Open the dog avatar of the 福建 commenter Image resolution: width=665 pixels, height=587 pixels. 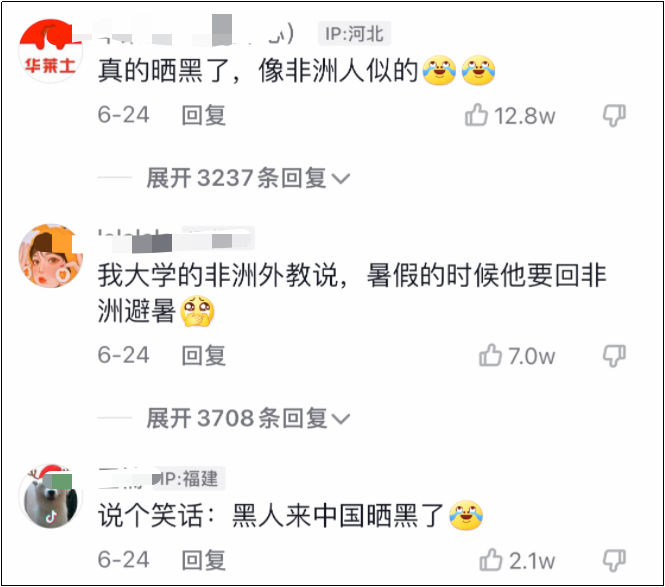(51, 497)
